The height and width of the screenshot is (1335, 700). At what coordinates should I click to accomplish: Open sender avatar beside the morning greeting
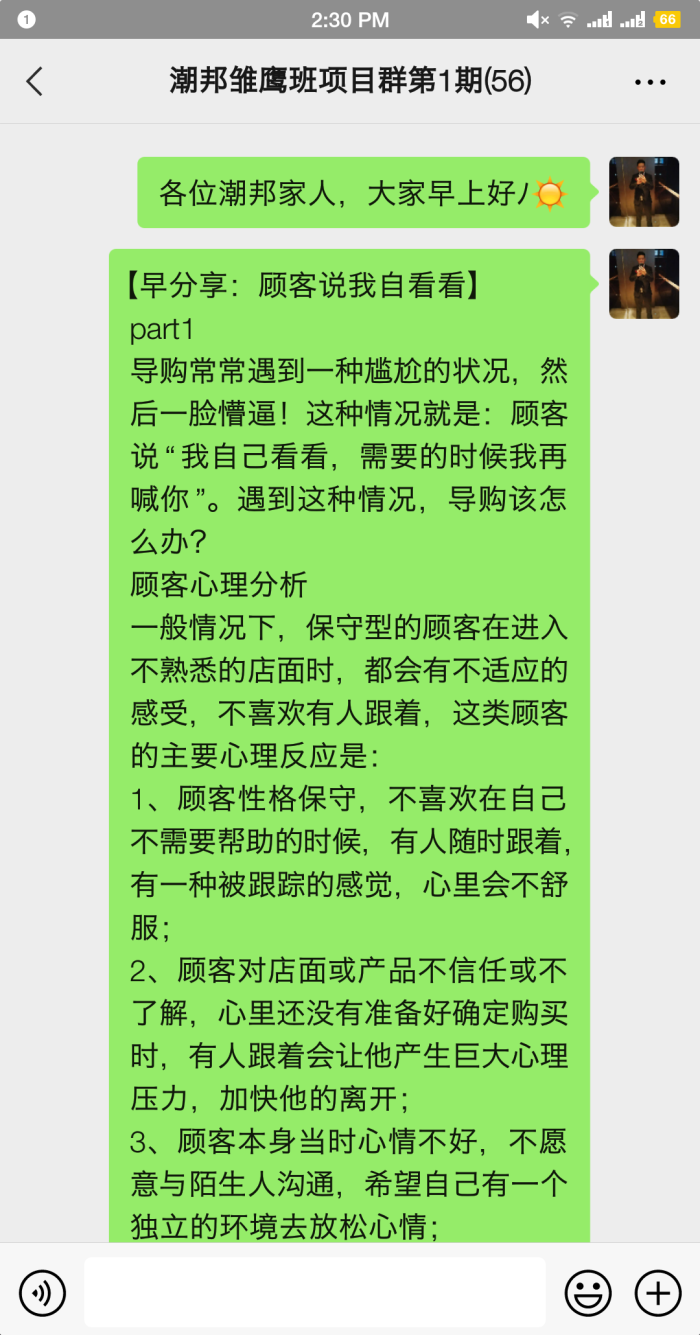click(x=644, y=192)
